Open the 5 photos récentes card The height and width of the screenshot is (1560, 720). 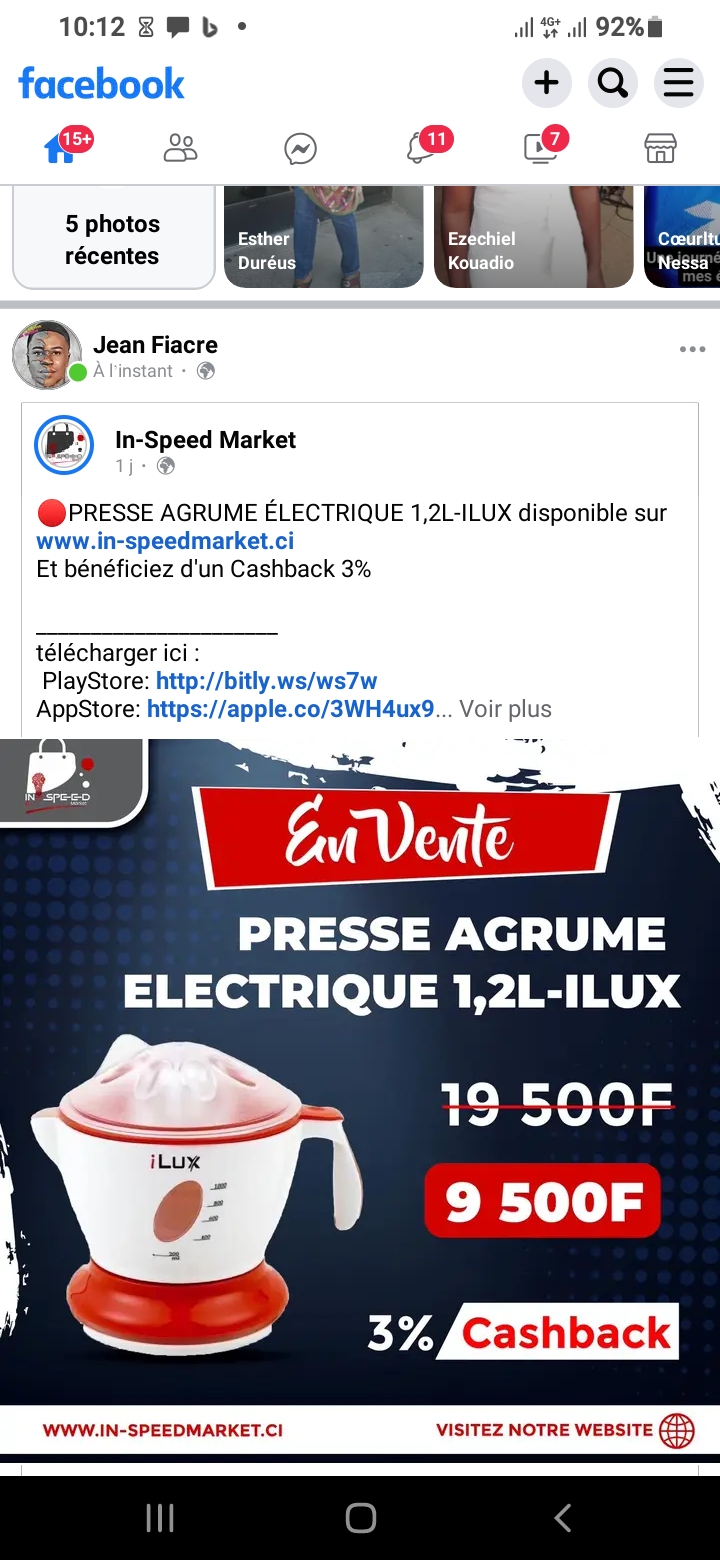113,239
